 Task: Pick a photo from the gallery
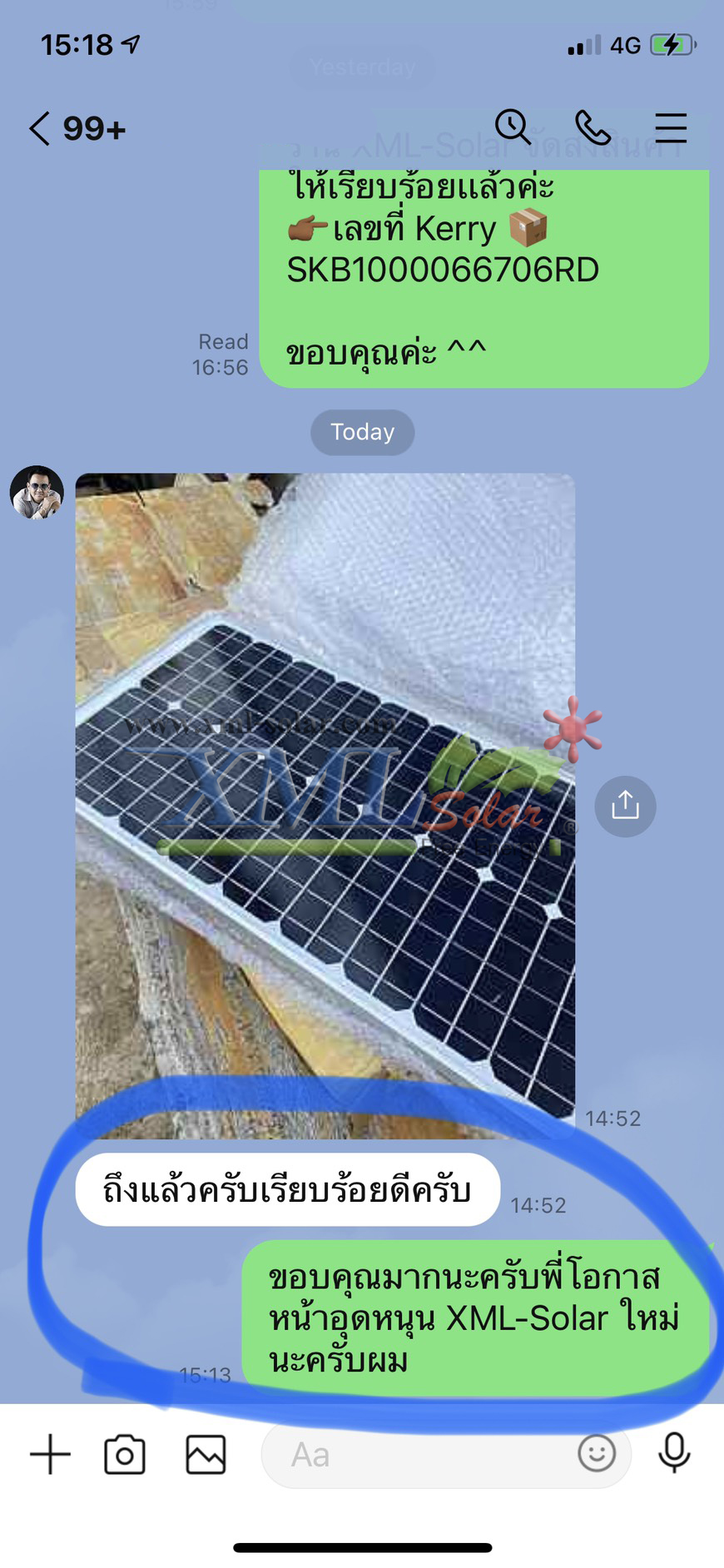pos(206,1455)
